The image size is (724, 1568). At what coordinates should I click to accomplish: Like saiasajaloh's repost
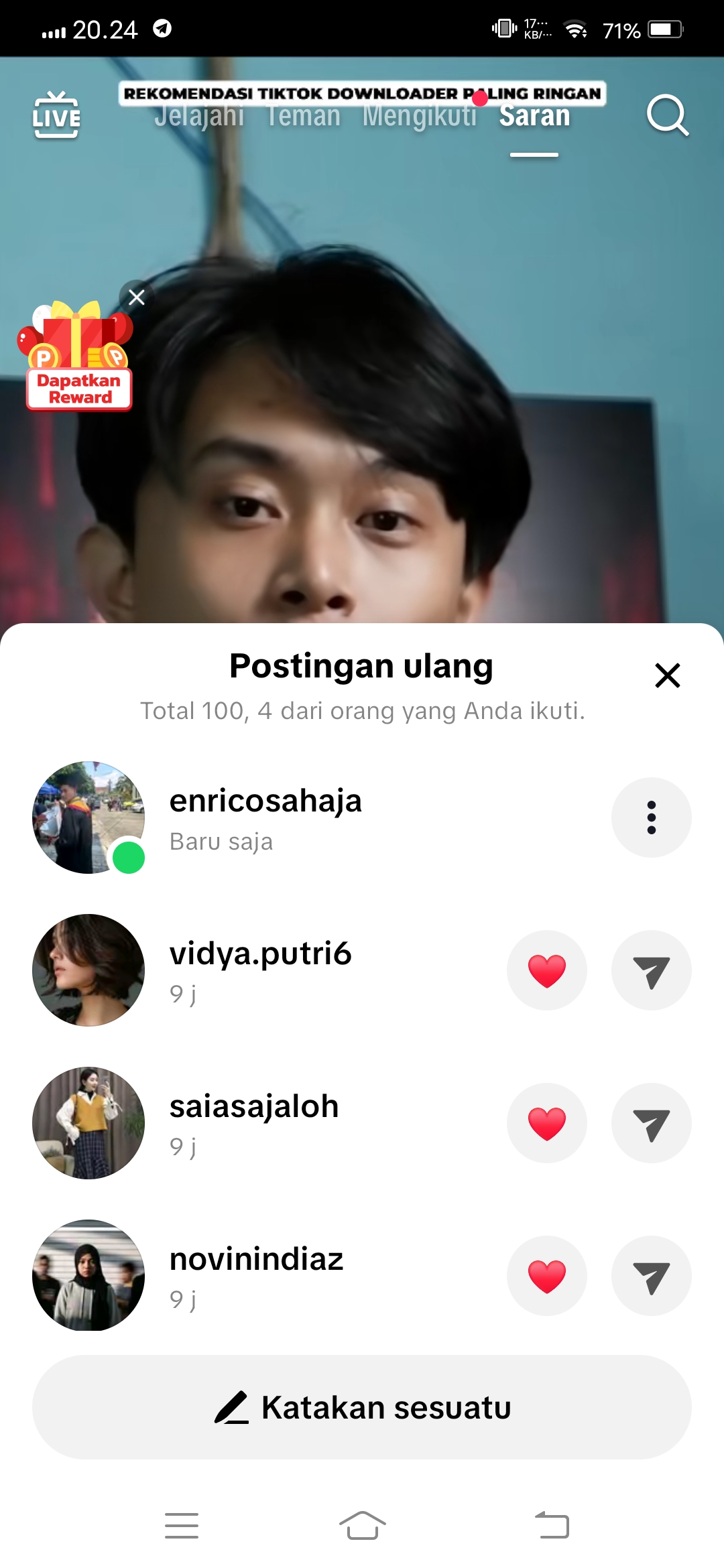(547, 1123)
